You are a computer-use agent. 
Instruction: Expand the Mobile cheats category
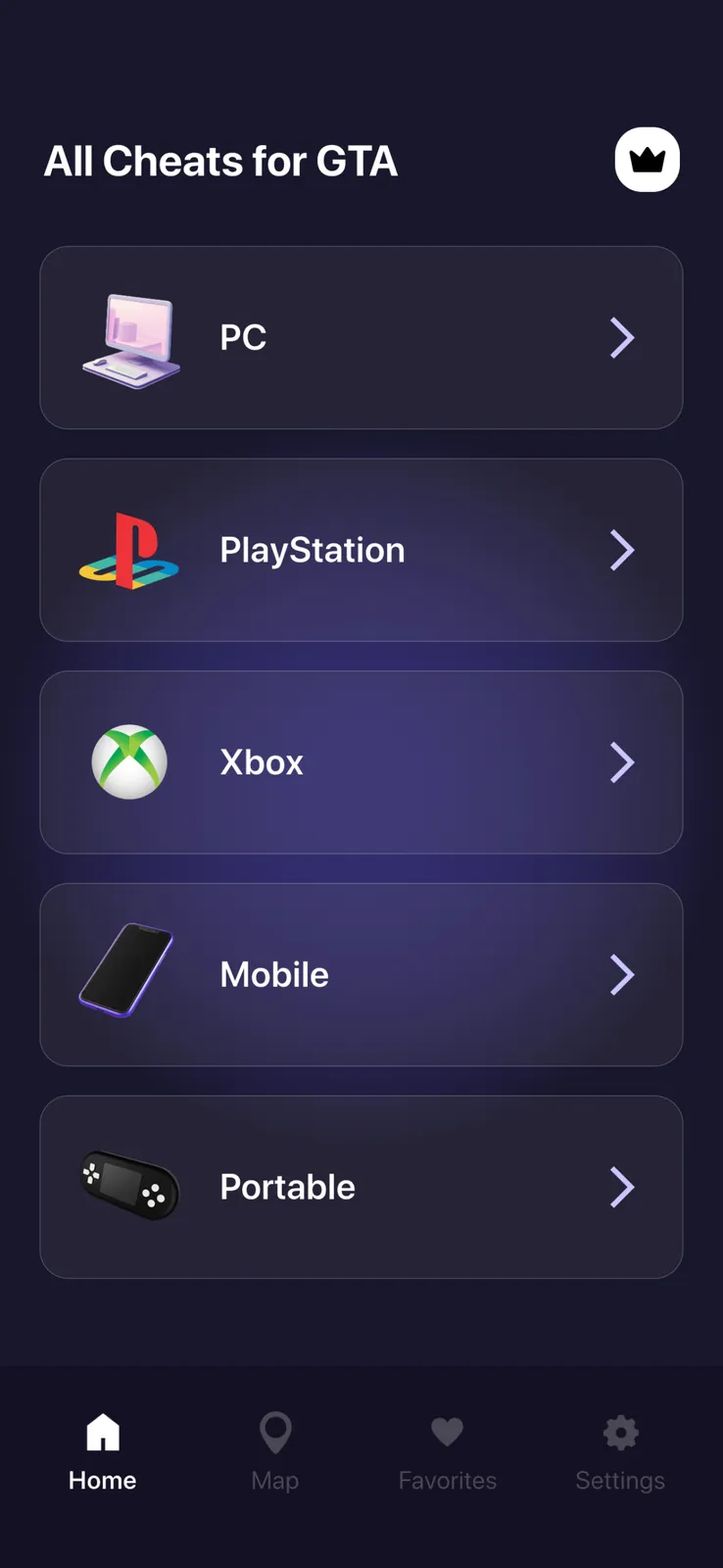click(361, 974)
